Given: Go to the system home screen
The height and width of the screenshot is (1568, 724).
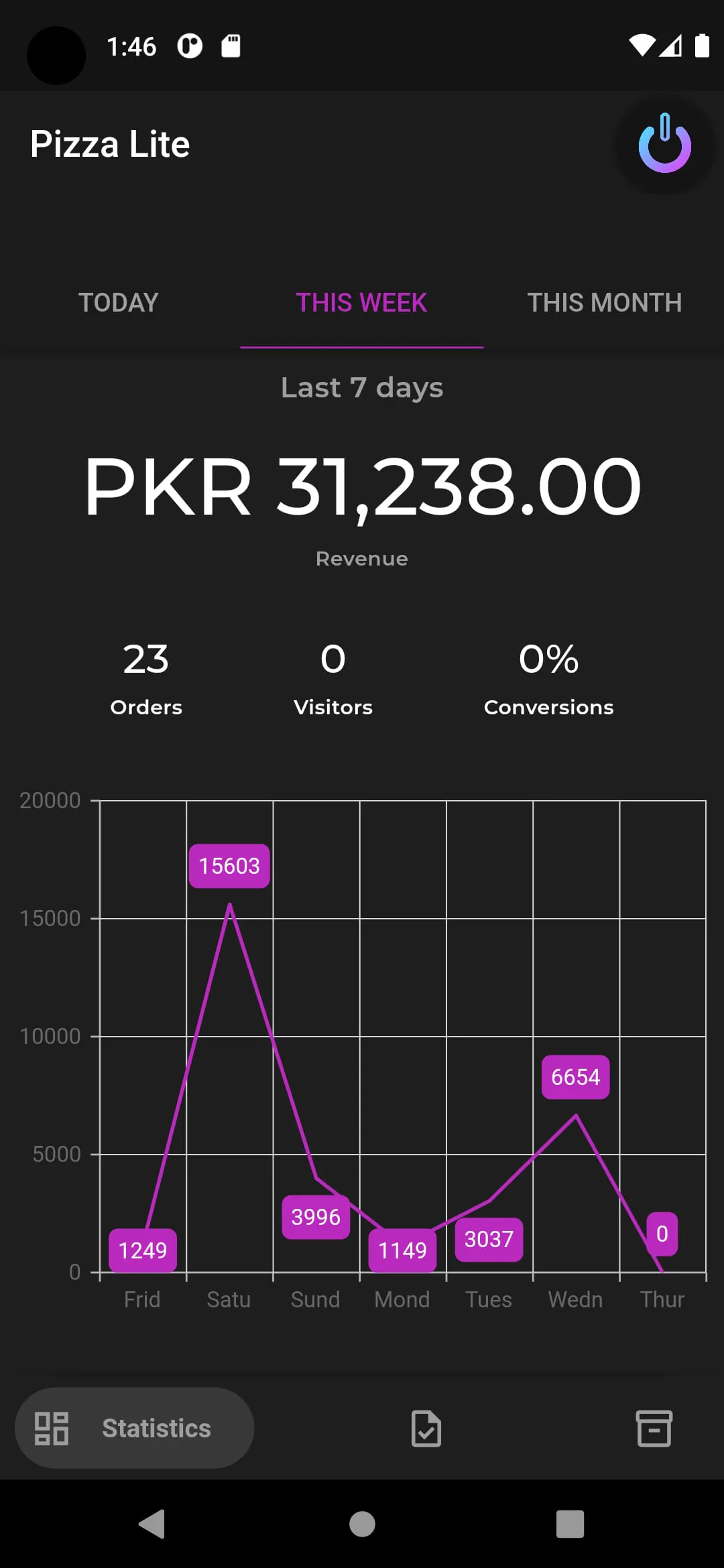Looking at the screenshot, I should point(362,1524).
